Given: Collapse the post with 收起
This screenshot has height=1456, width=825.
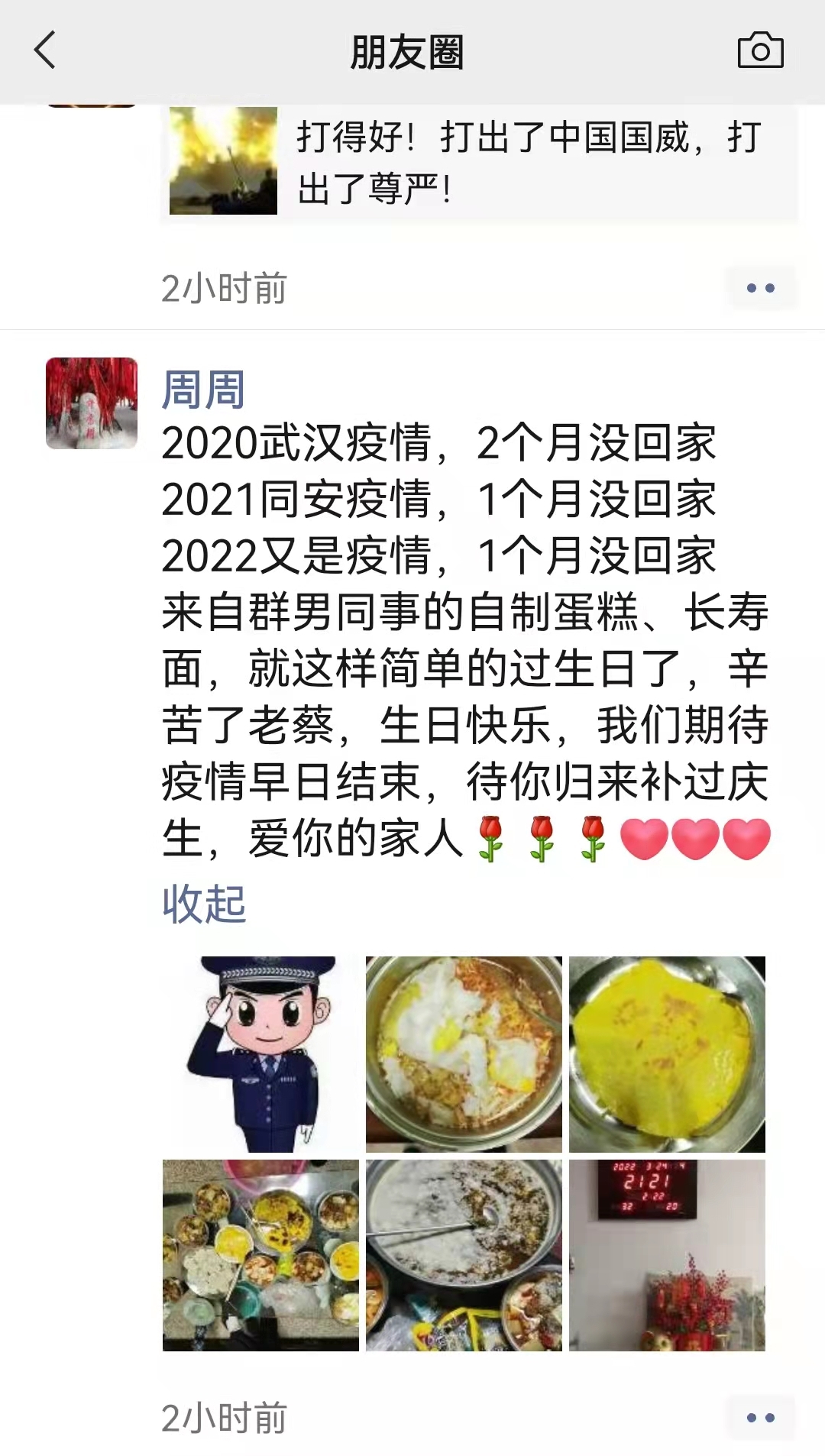Looking at the screenshot, I should point(204,904).
